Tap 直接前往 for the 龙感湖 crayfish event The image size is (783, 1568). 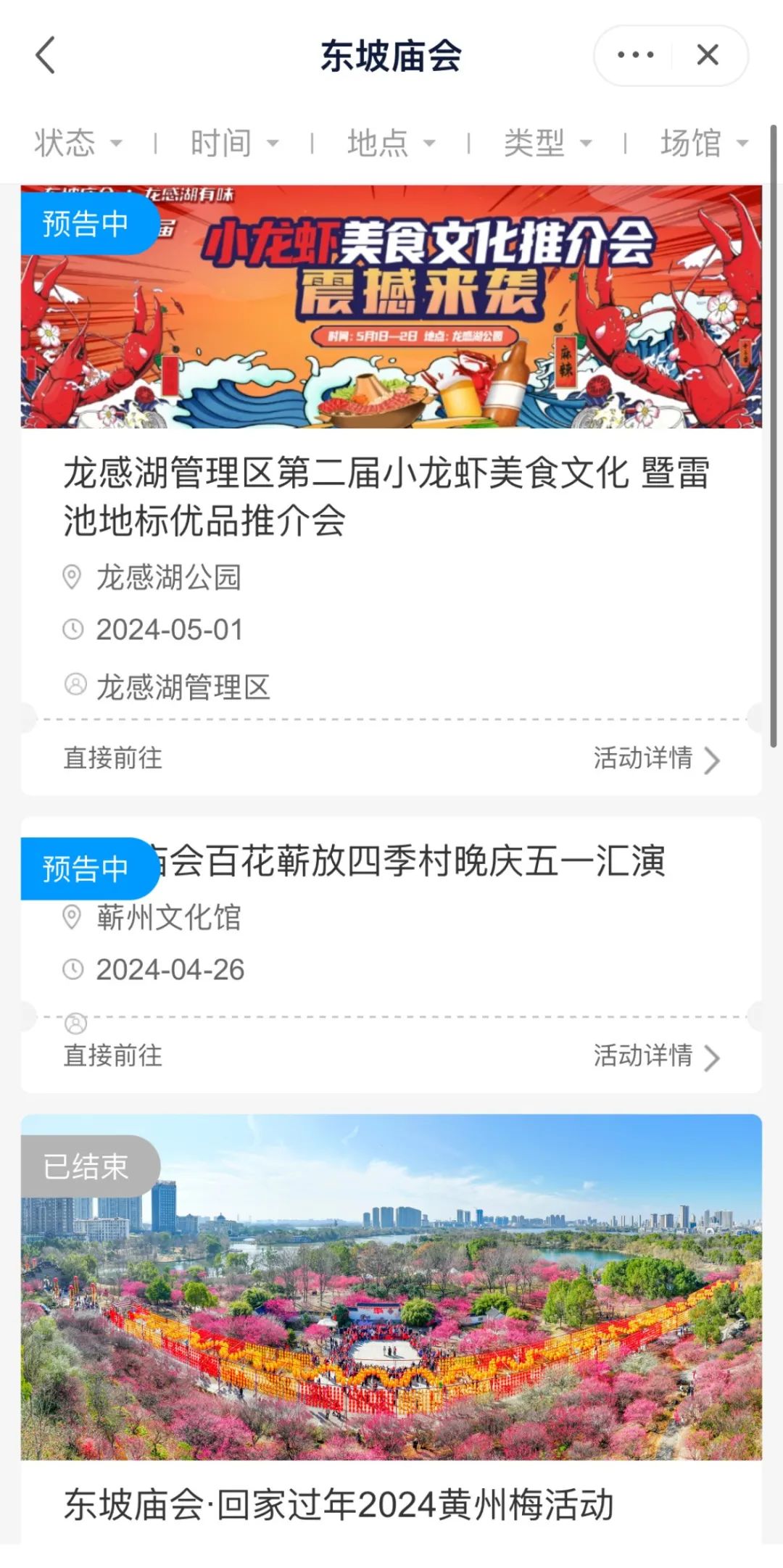pyautogui.click(x=113, y=758)
